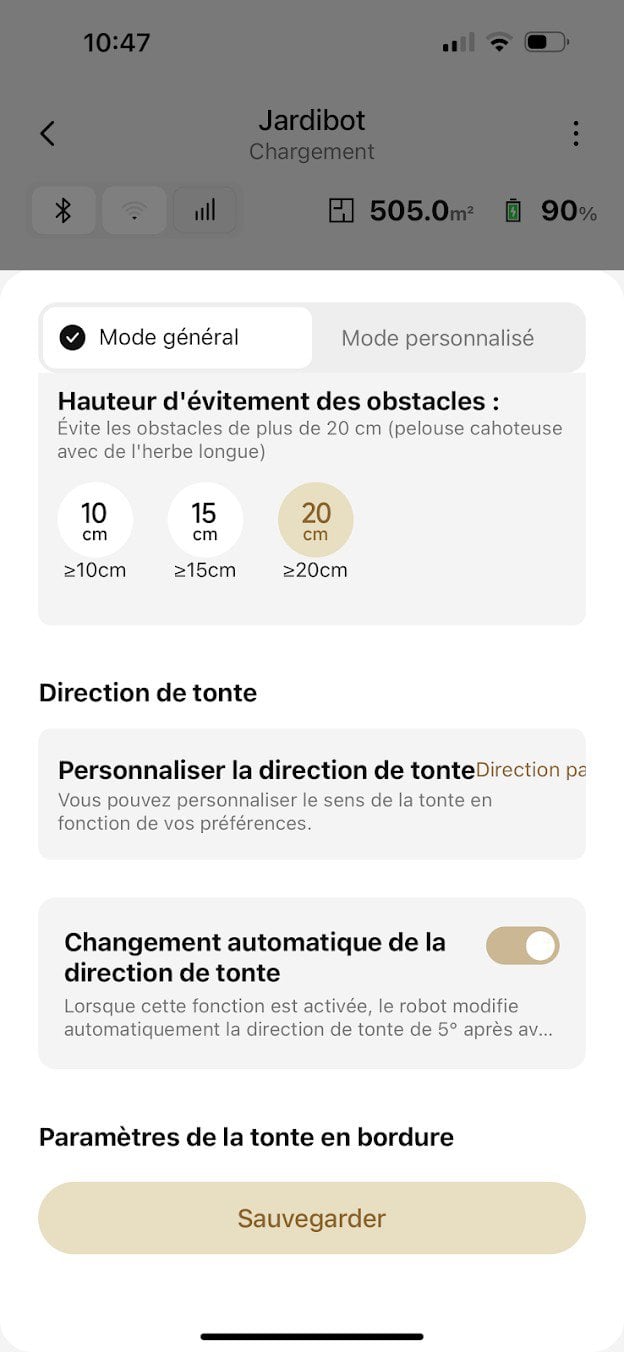Switch to Mode personnalisé

point(437,338)
